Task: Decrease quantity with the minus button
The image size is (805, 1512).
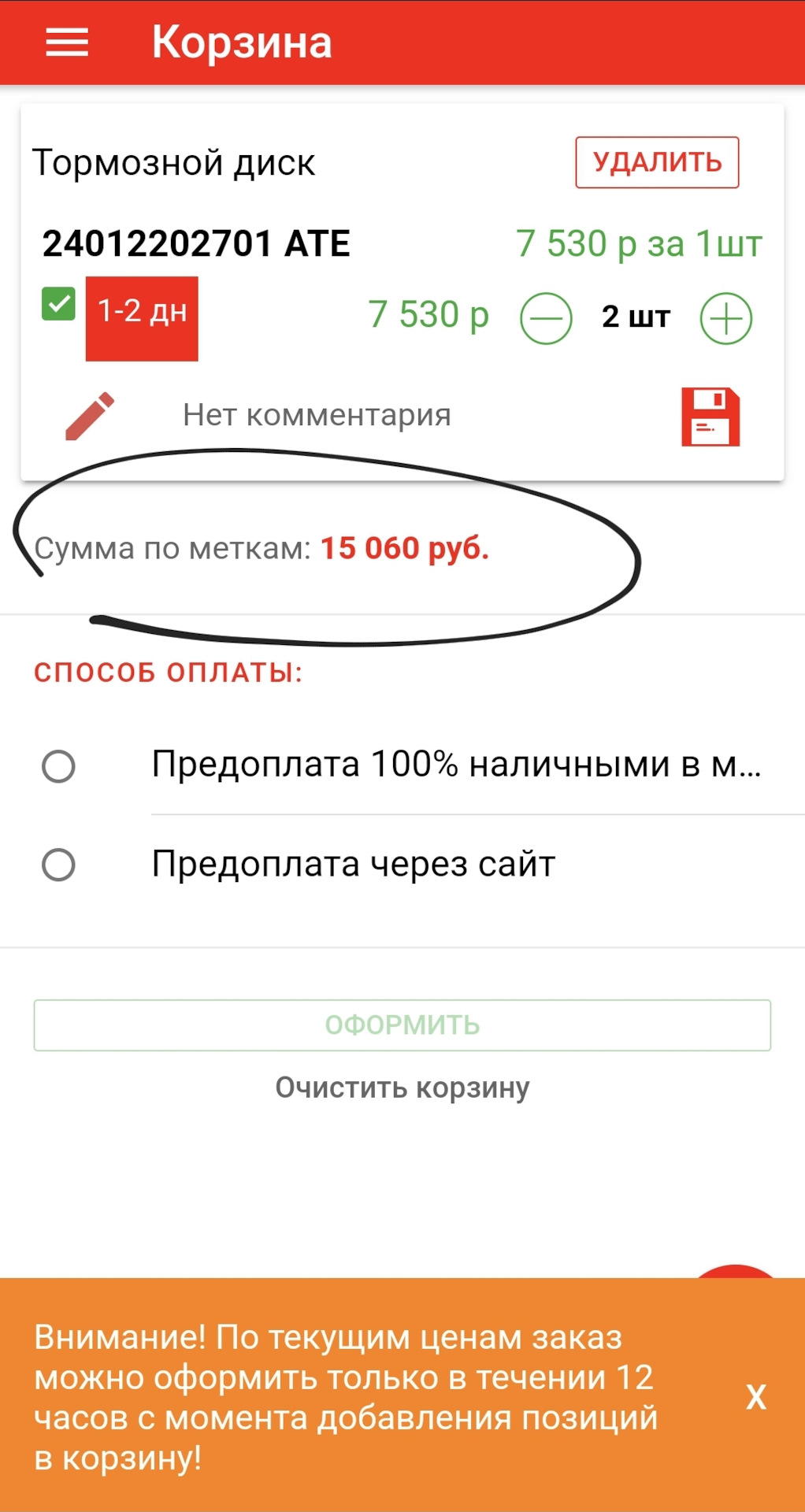Action: (546, 319)
